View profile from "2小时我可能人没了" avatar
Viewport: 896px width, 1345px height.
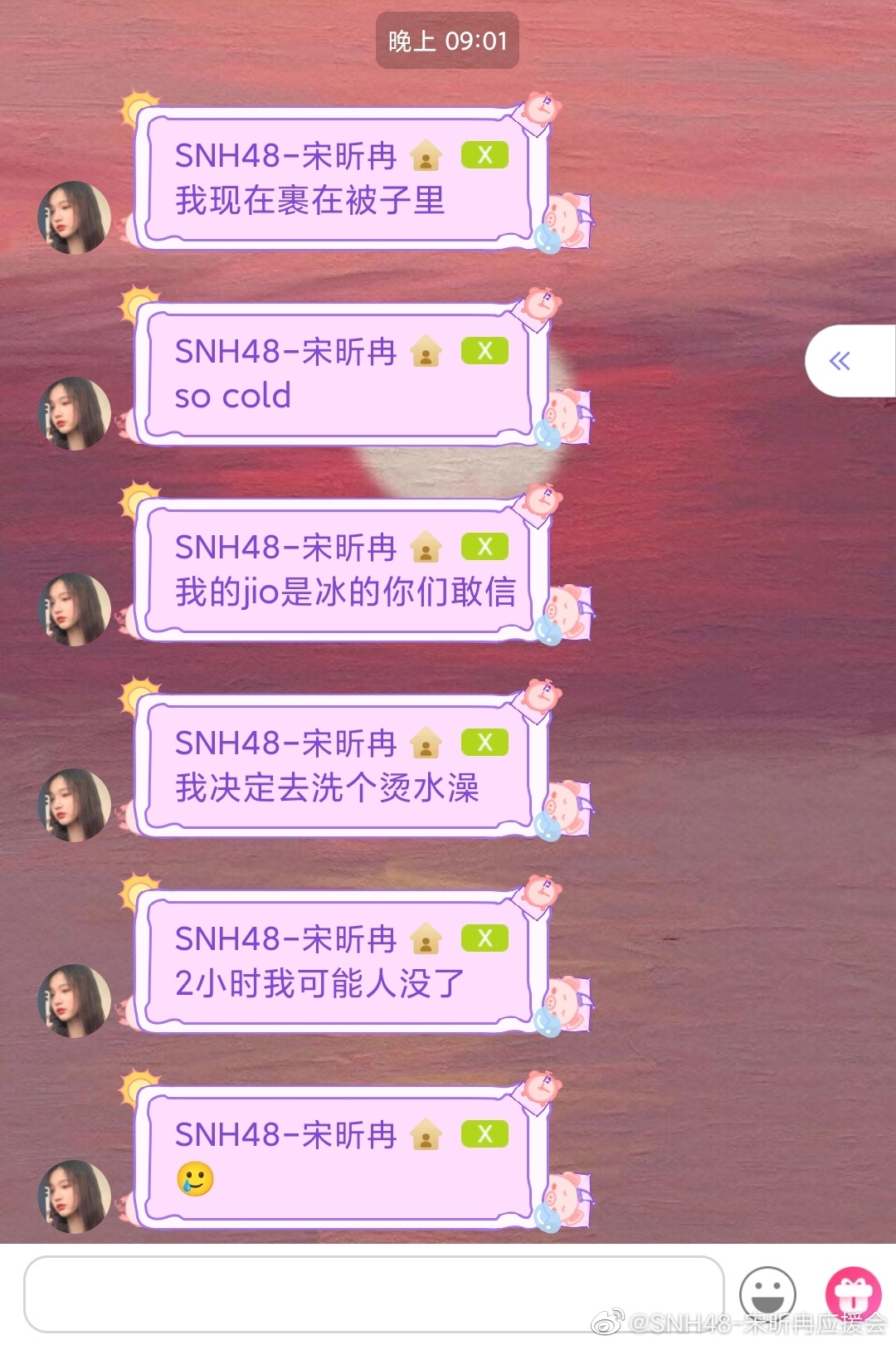[x=75, y=1001]
